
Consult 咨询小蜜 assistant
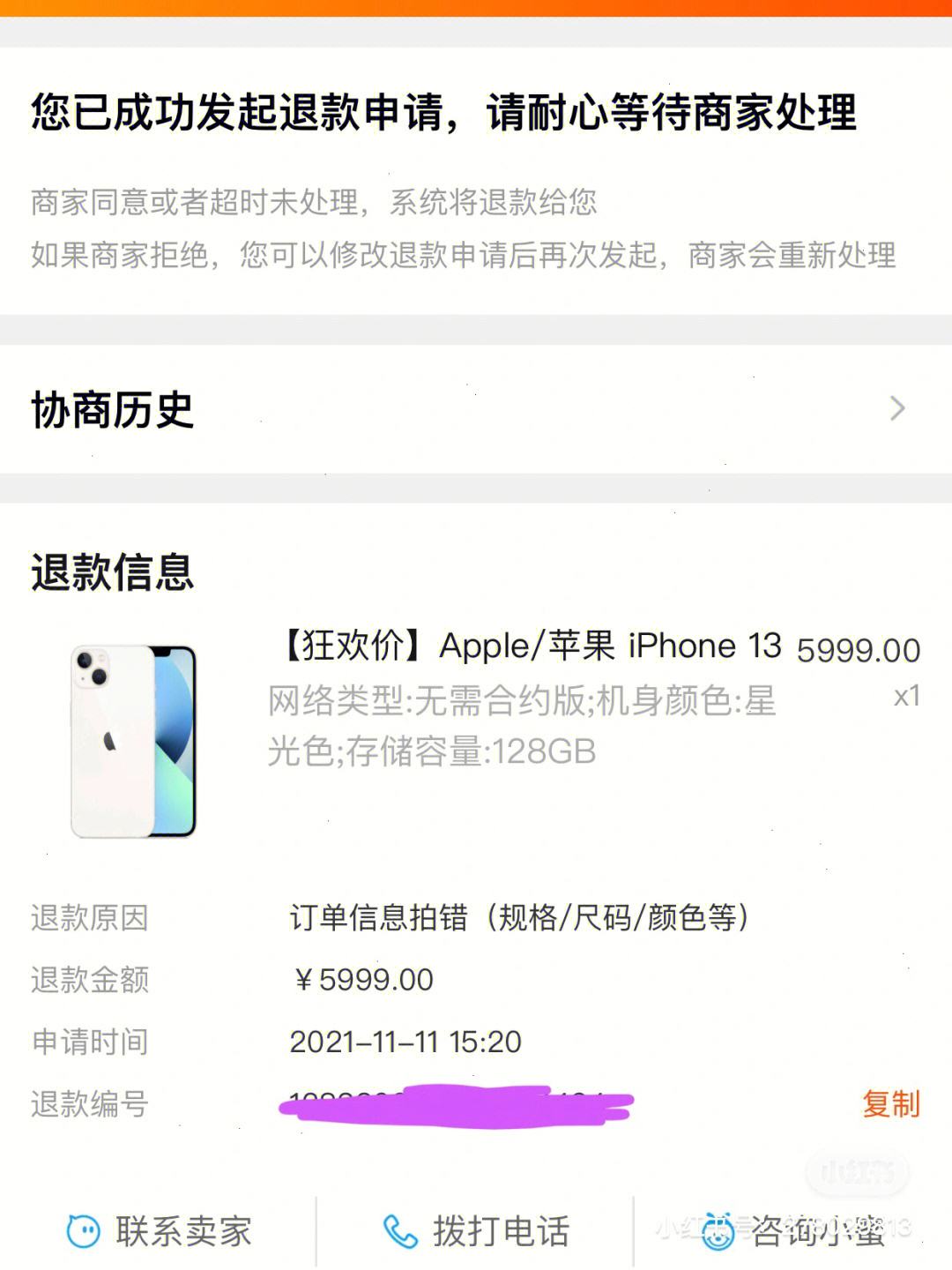pyautogui.click(x=793, y=1231)
